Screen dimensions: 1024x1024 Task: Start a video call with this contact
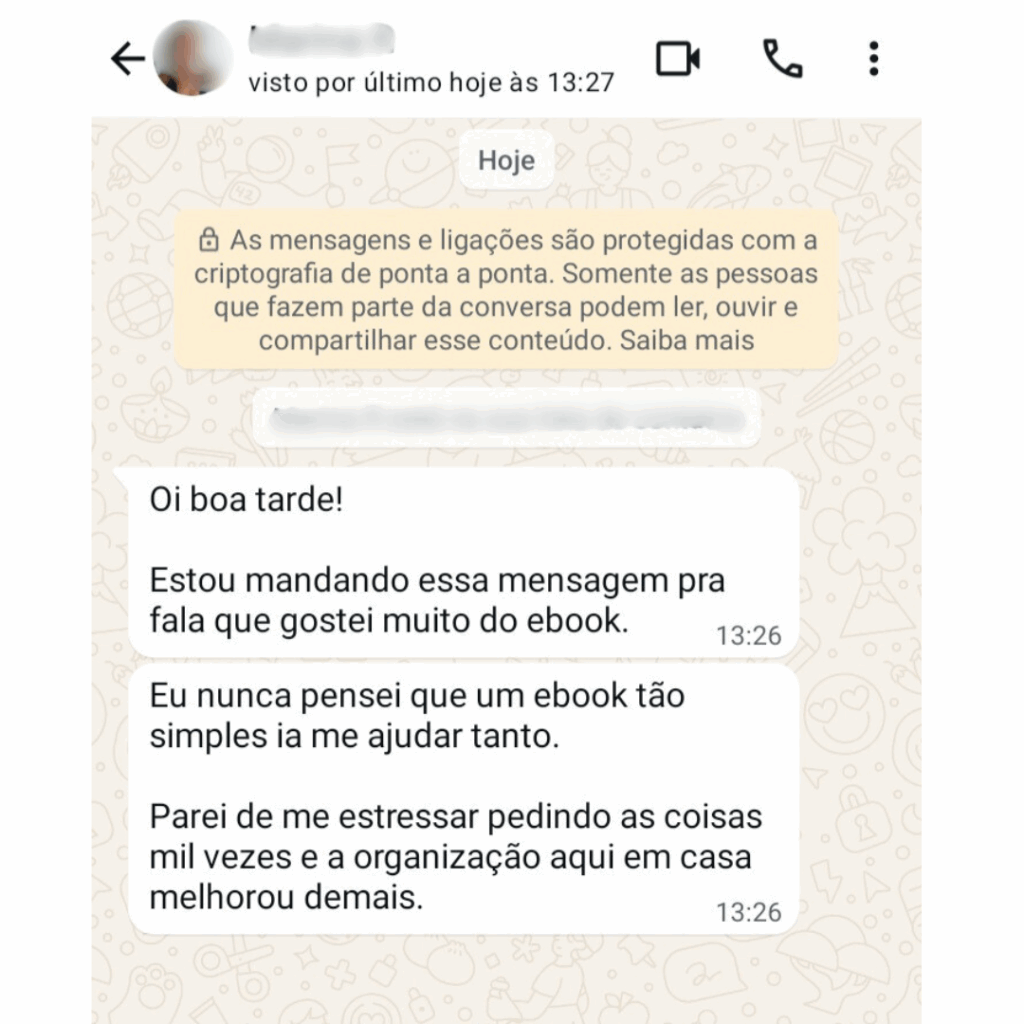(678, 59)
